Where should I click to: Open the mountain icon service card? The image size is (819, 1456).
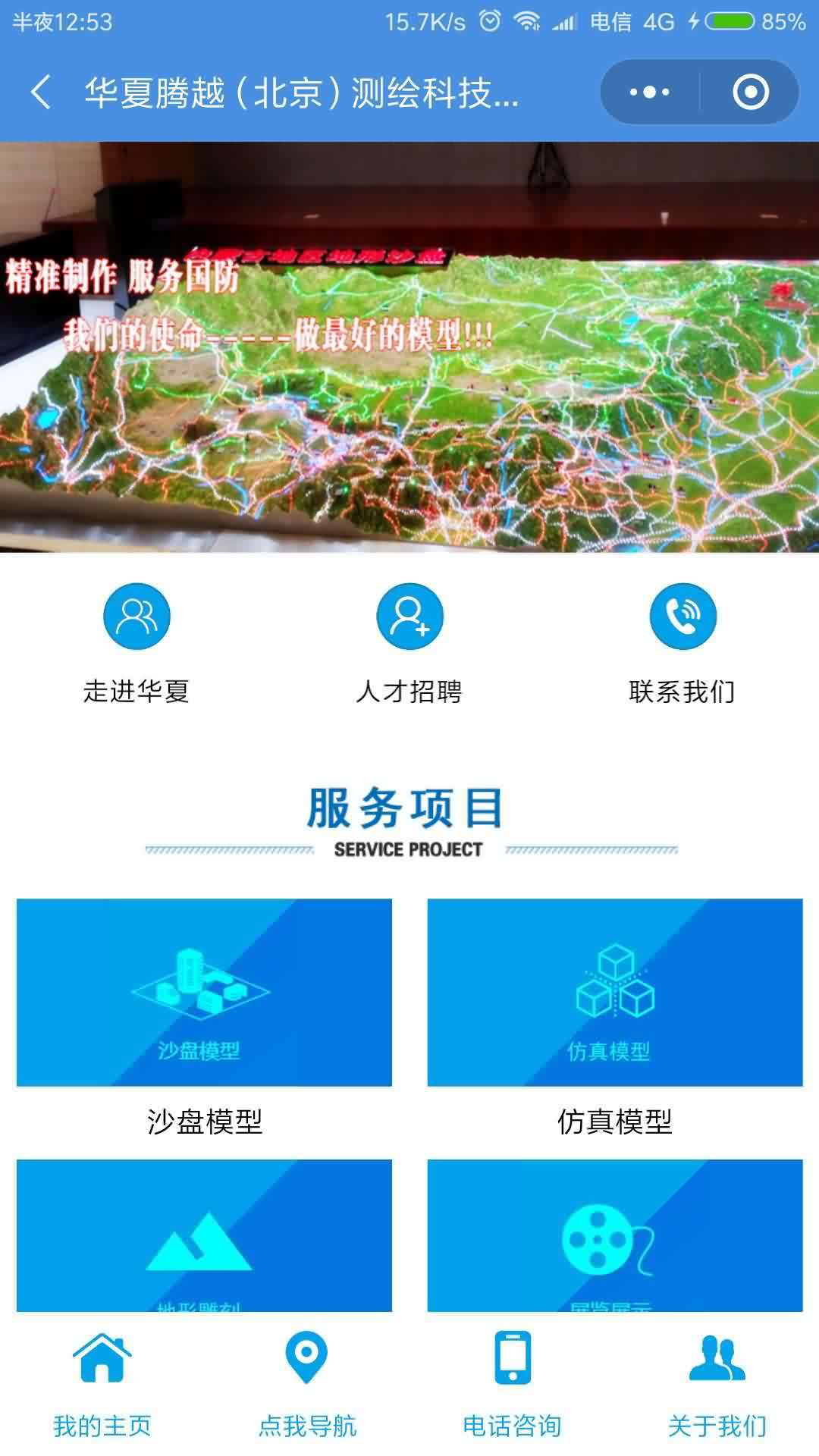[204, 1235]
